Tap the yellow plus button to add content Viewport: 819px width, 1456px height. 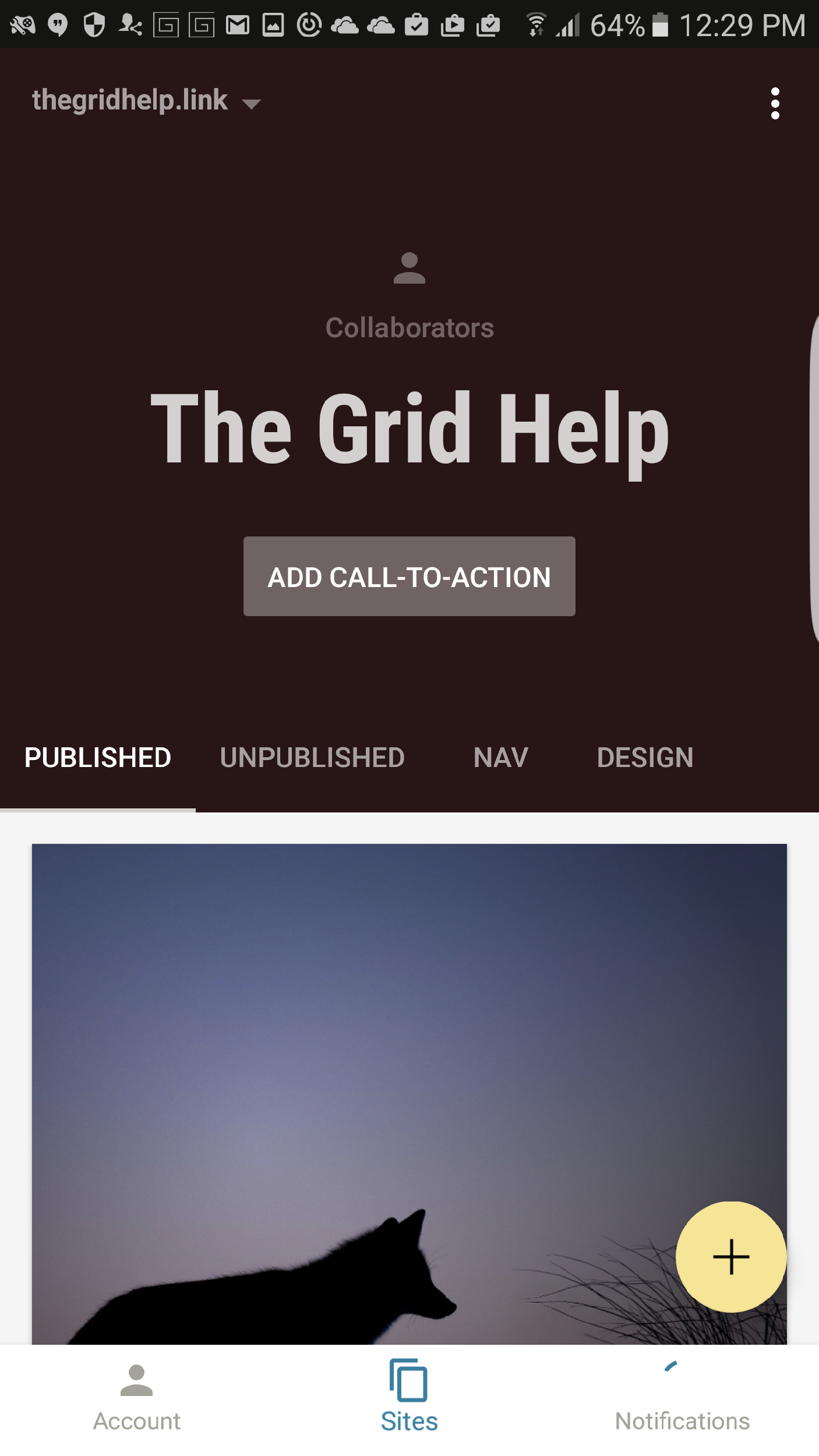(730, 1257)
